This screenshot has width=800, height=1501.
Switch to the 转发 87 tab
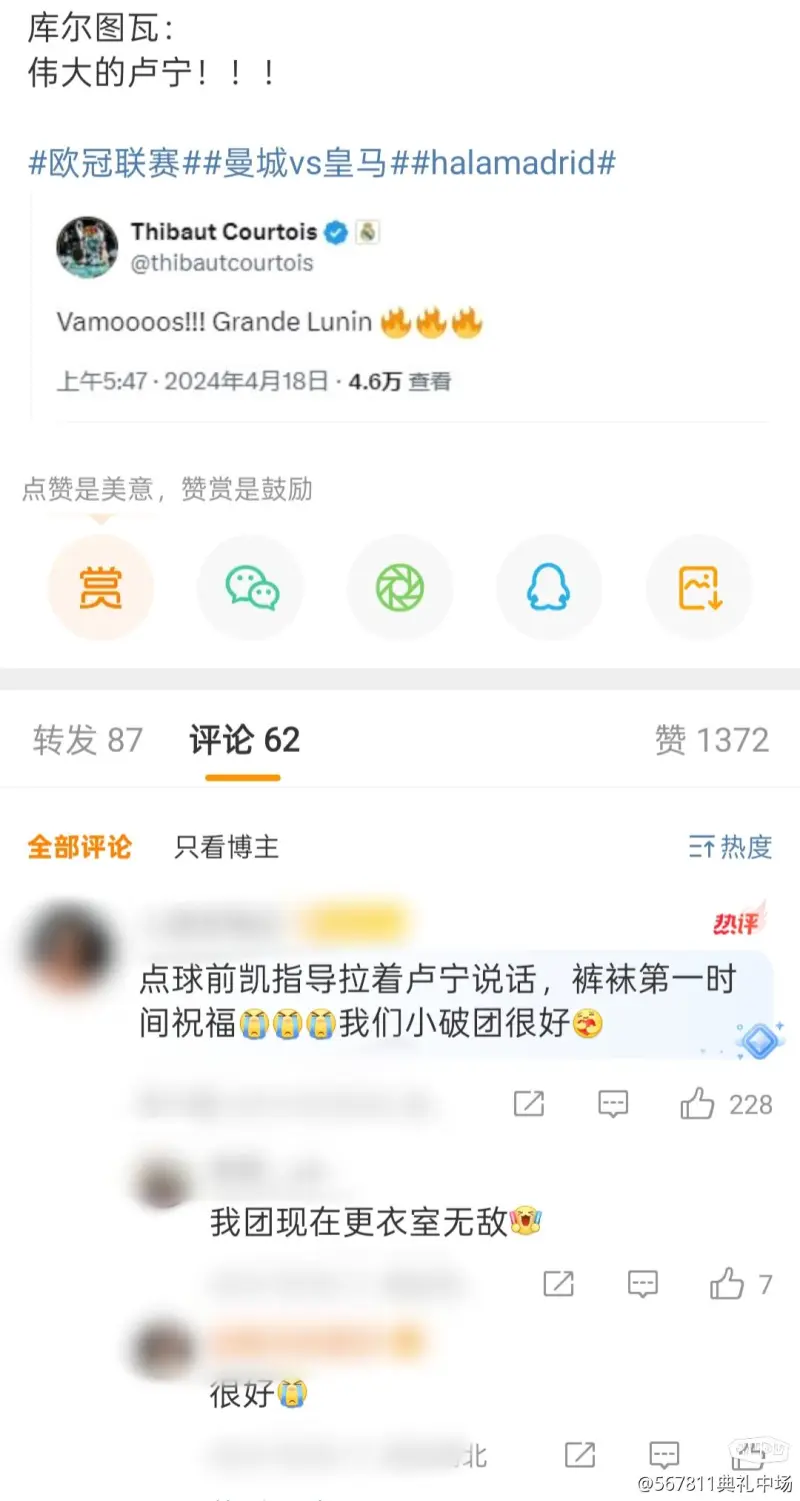(x=88, y=740)
